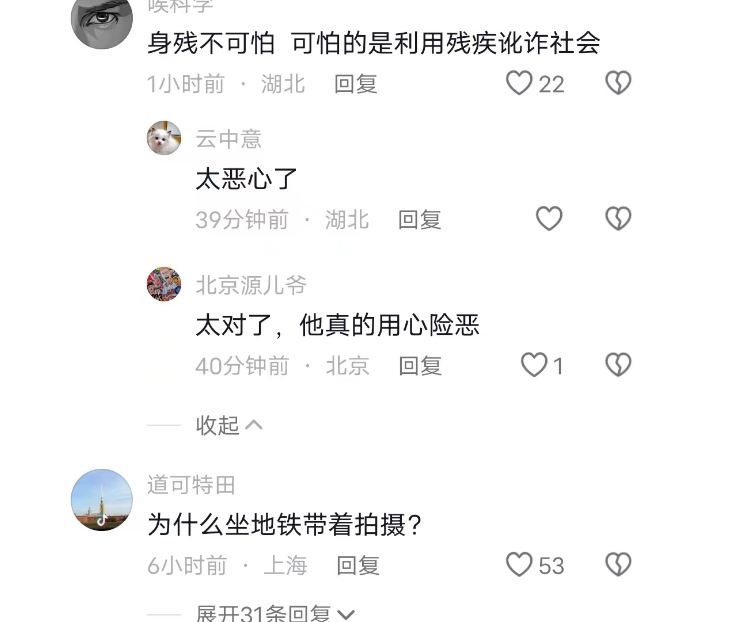This screenshot has width=735, height=622.
Task: Reply to 云中意's comment
Action: pos(420,220)
